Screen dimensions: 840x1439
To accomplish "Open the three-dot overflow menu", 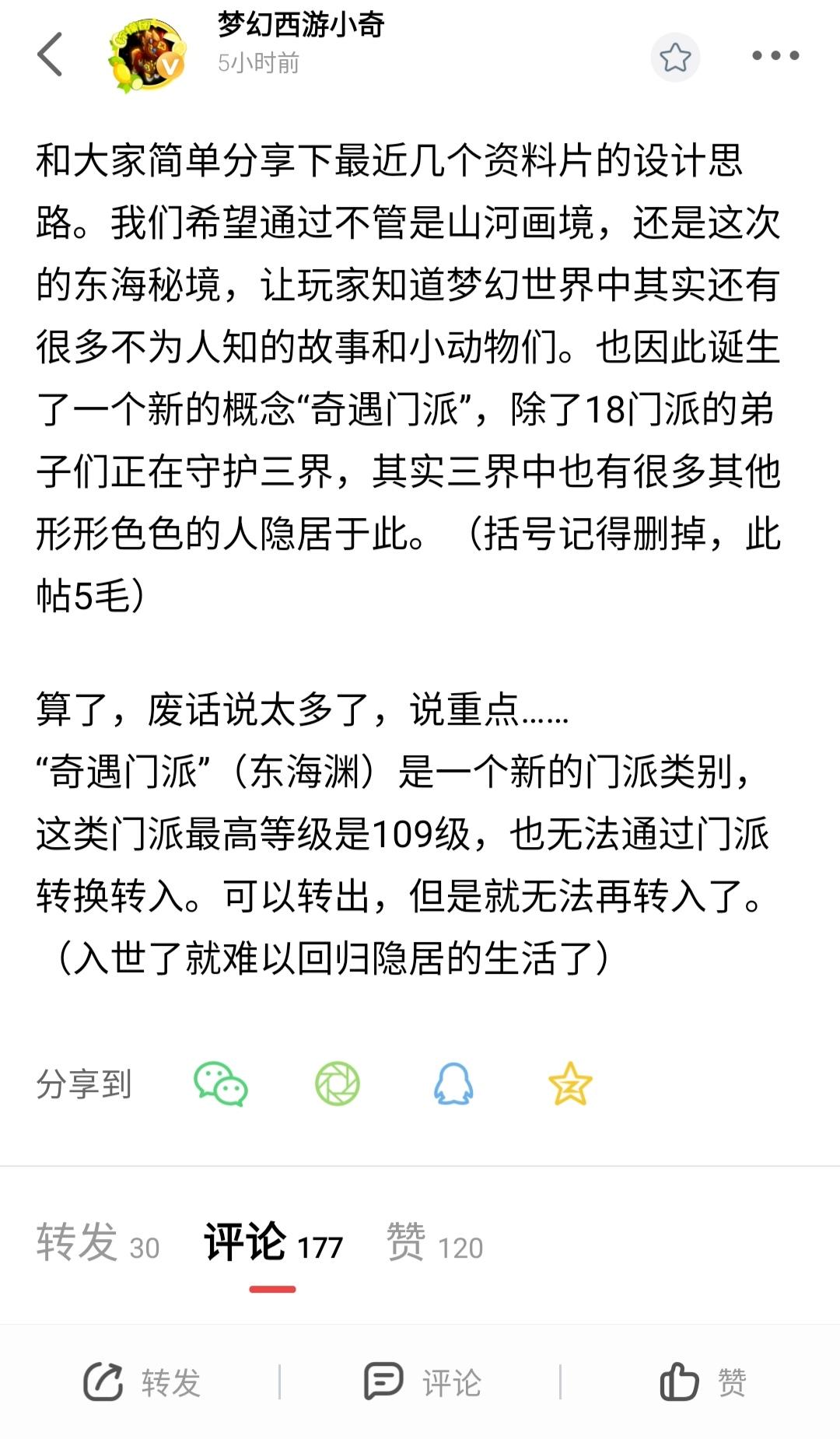I will tap(775, 55).
